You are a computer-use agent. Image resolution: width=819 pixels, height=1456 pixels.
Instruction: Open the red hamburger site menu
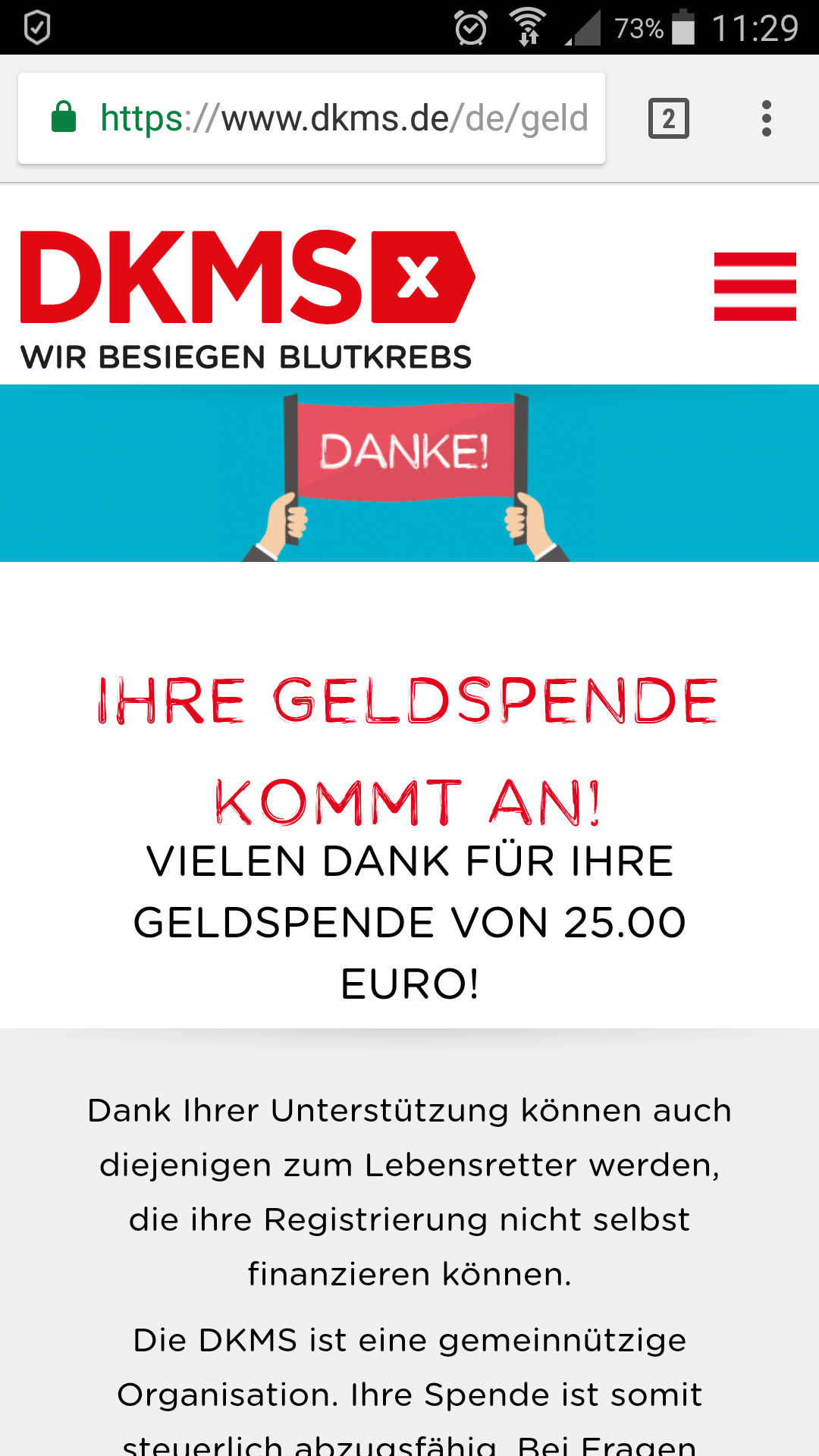(755, 287)
